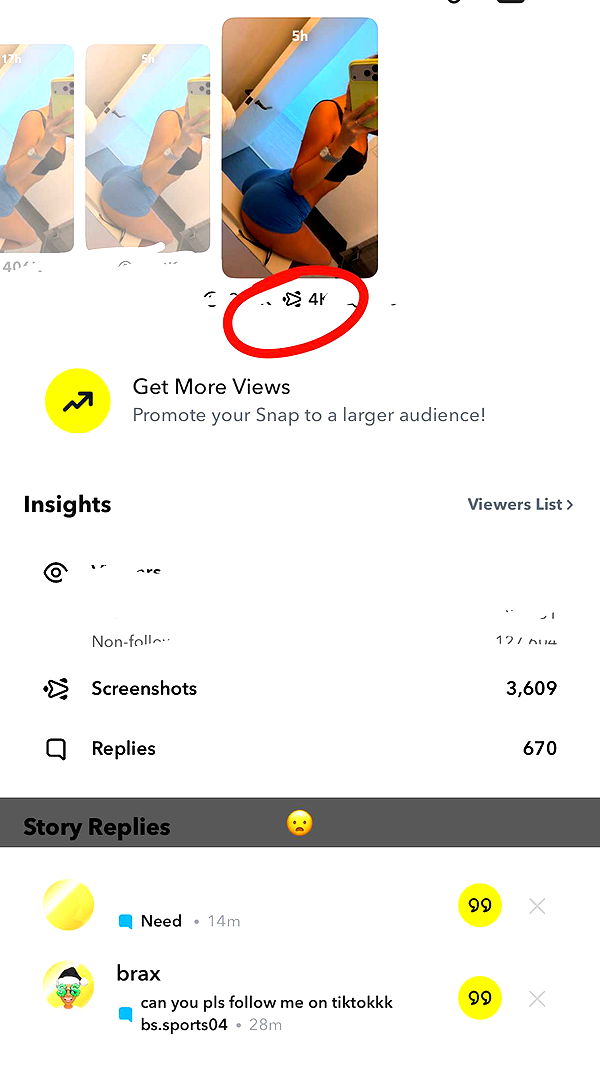Open brax's reply about tiktok
The width and height of the screenshot is (600, 1066).
[265, 1002]
